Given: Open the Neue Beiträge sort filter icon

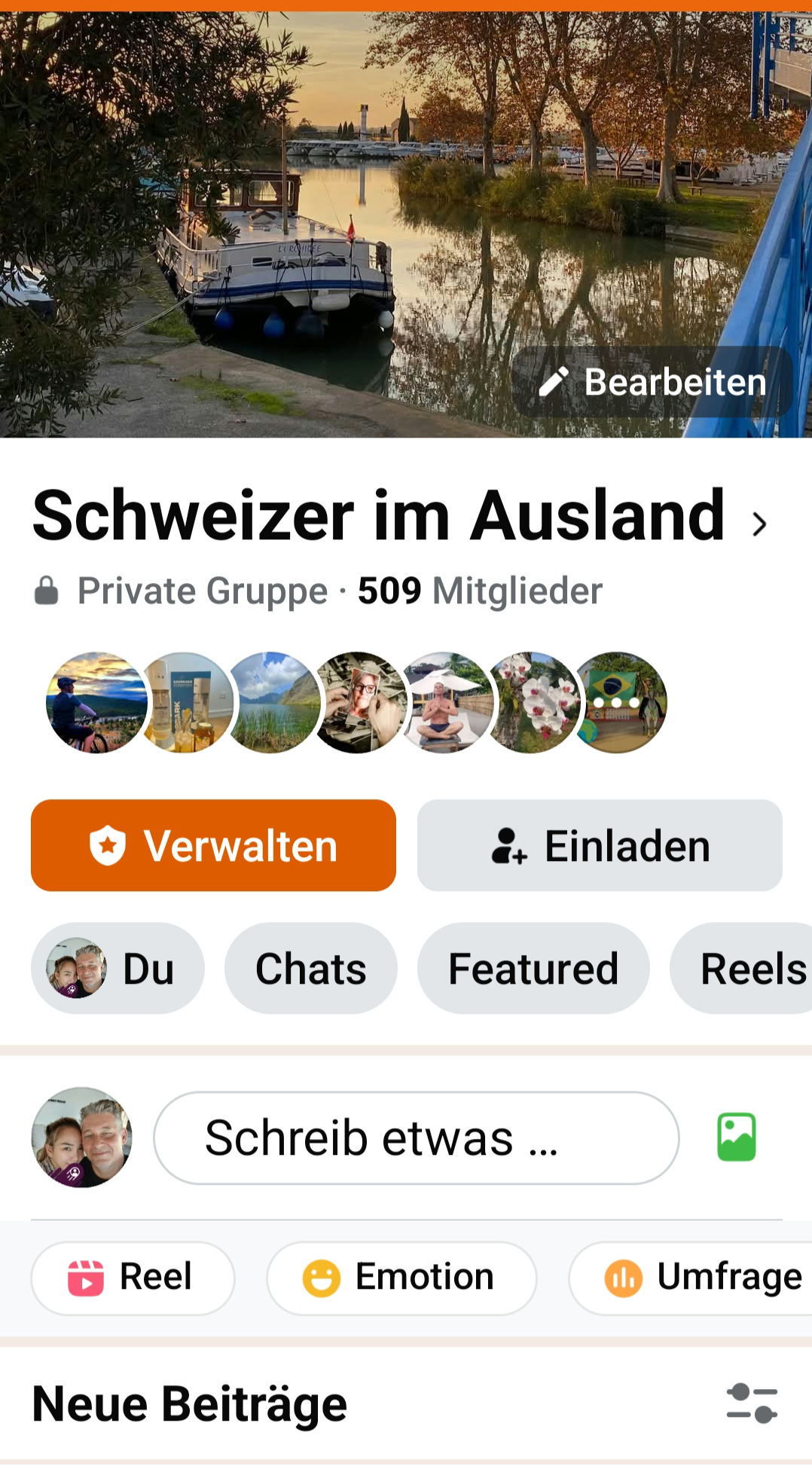Looking at the screenshot, I should coord(751,1403).
